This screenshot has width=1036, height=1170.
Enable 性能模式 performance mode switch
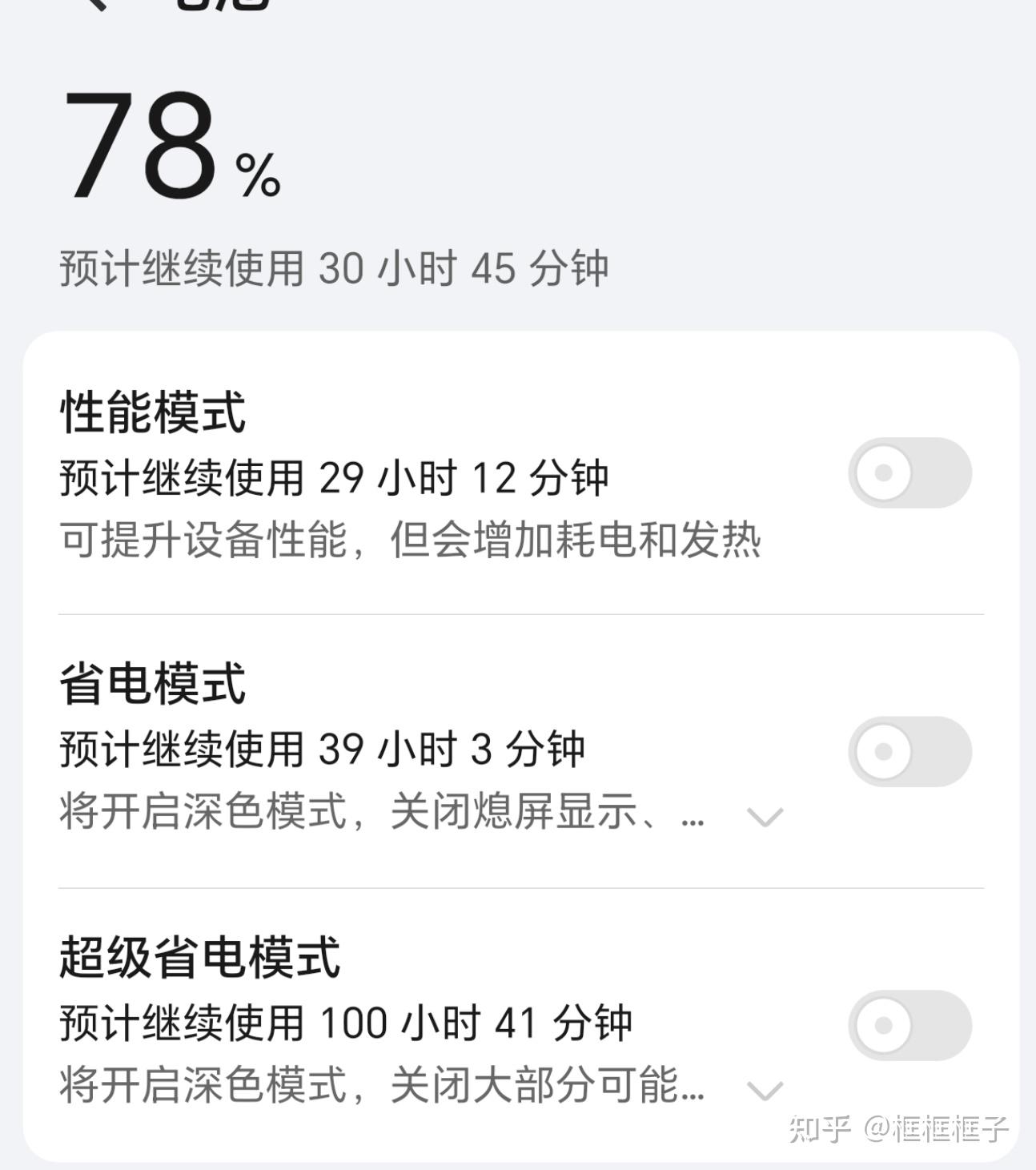pos(910,472)
